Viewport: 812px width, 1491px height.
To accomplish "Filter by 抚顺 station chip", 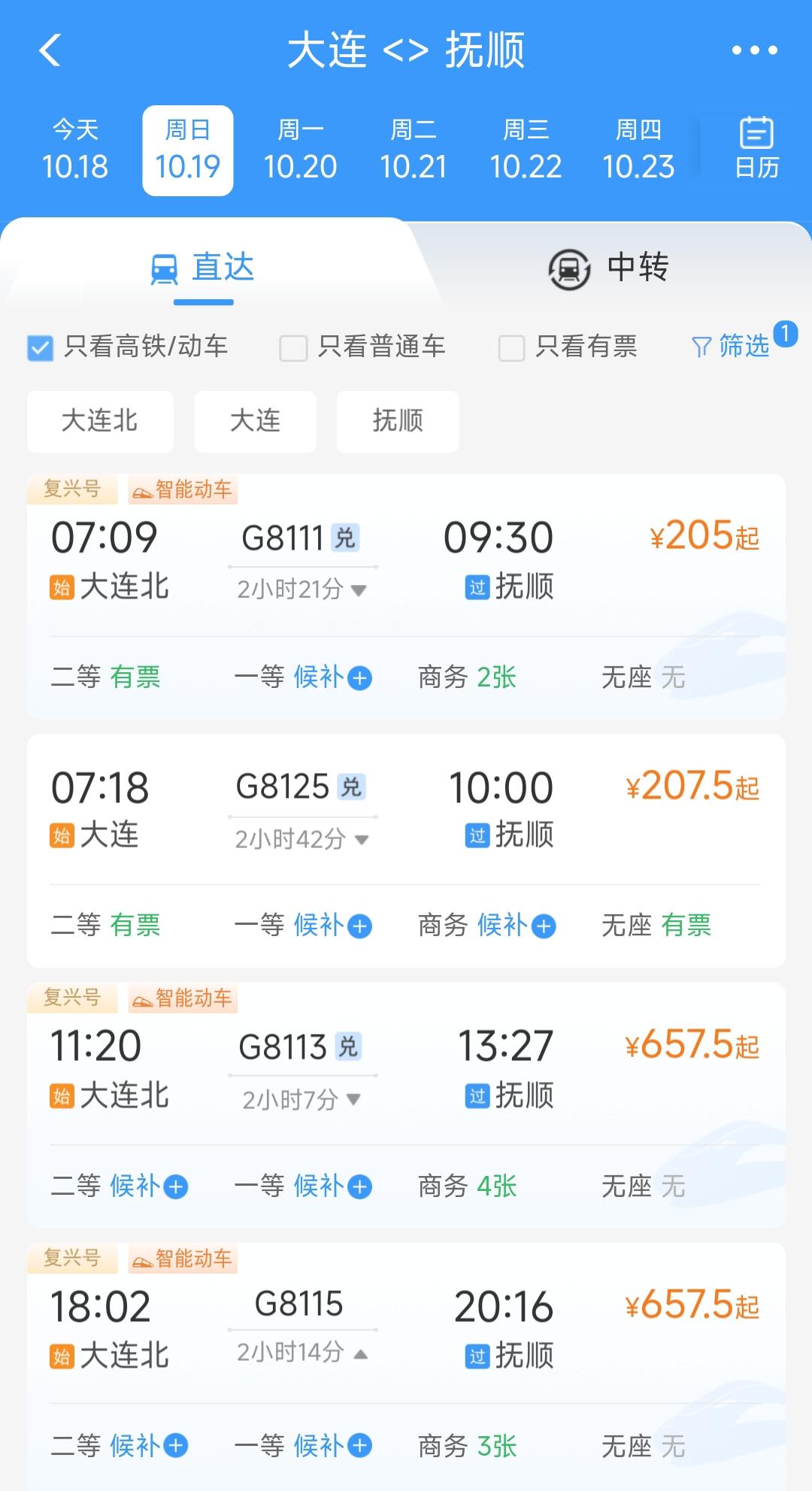I will pyautogui.click(x=398, y=421).
